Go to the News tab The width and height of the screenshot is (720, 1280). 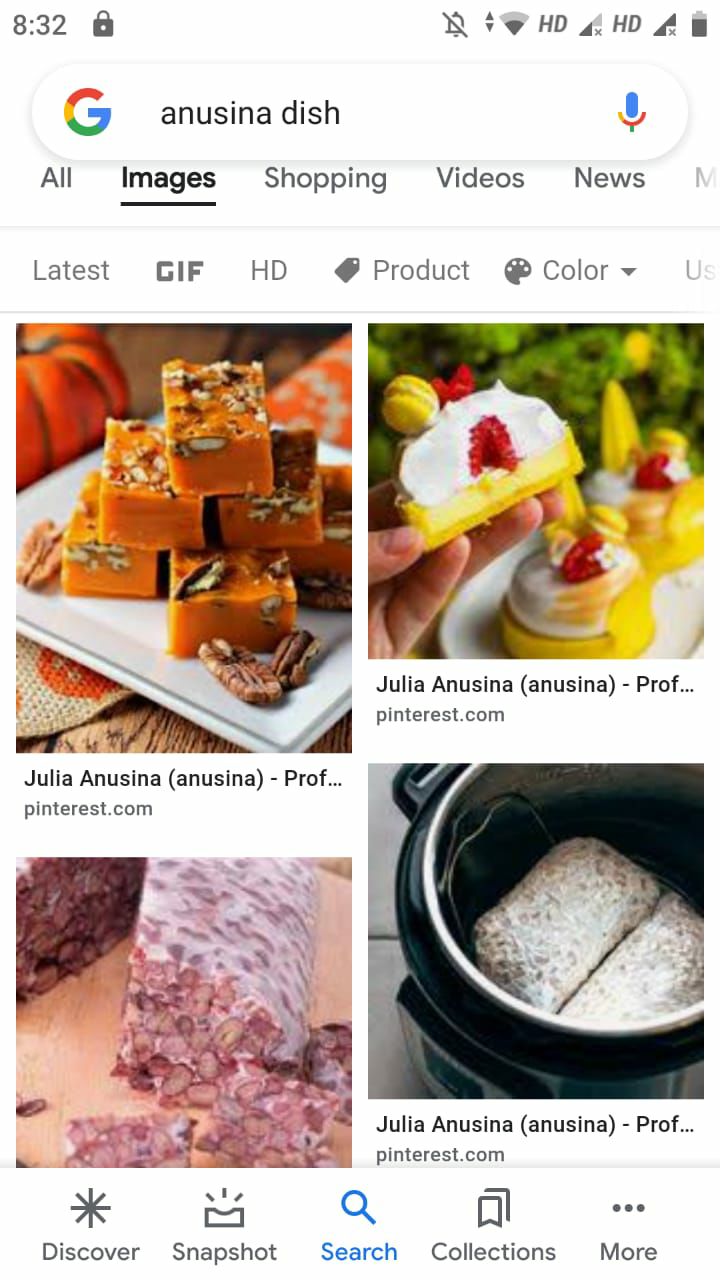(609, 178)
